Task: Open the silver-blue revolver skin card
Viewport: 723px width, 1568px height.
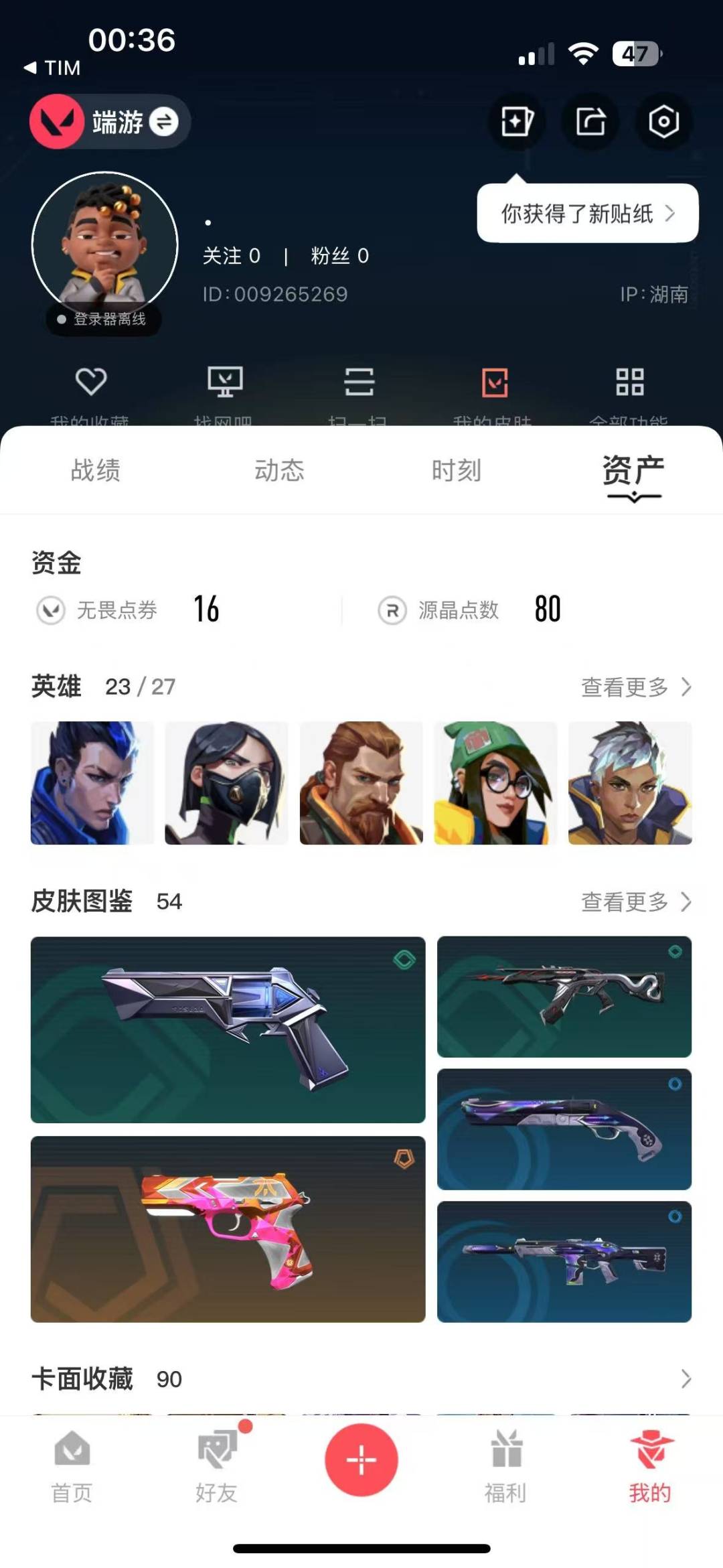Action: pos(228,1029)
